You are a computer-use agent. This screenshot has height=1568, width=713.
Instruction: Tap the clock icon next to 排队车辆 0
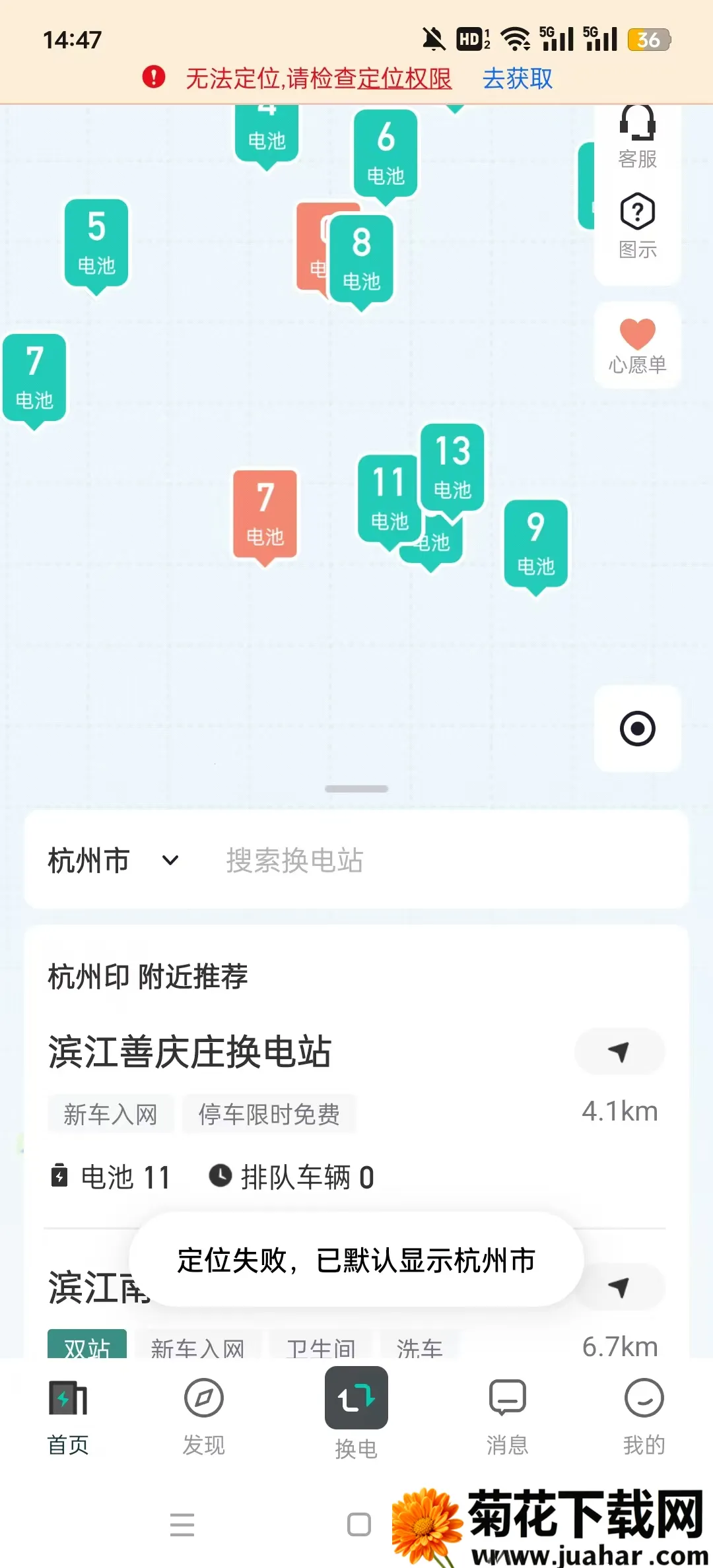[219, 1175]
